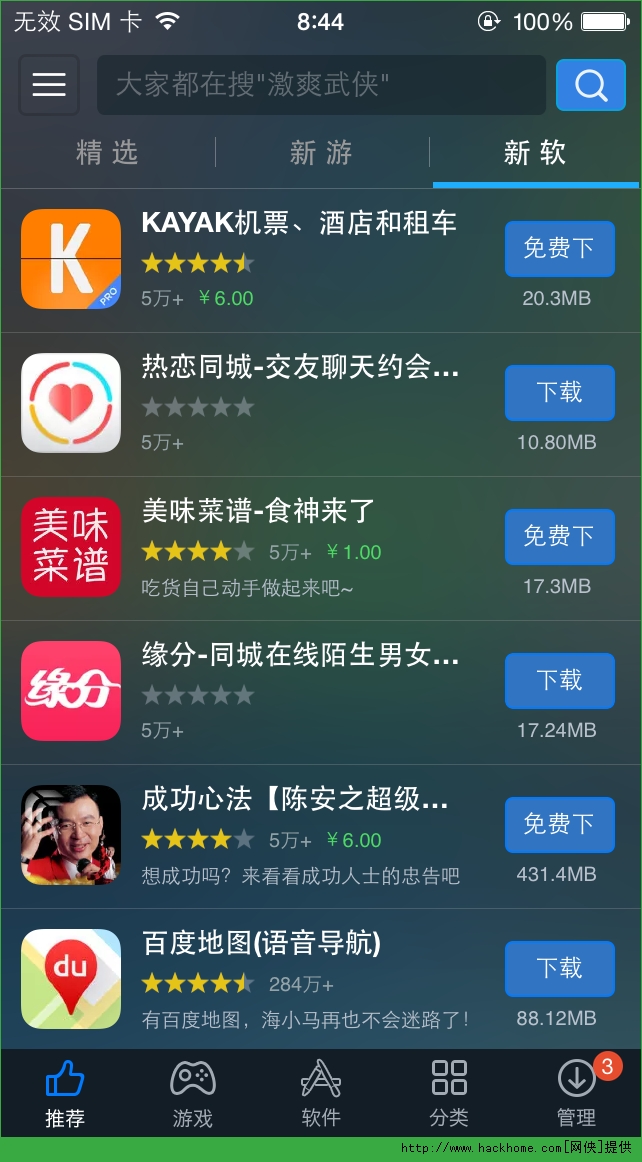Switch to the 新游 tab
The image size is (642, 1162).
tap(321, 153)
